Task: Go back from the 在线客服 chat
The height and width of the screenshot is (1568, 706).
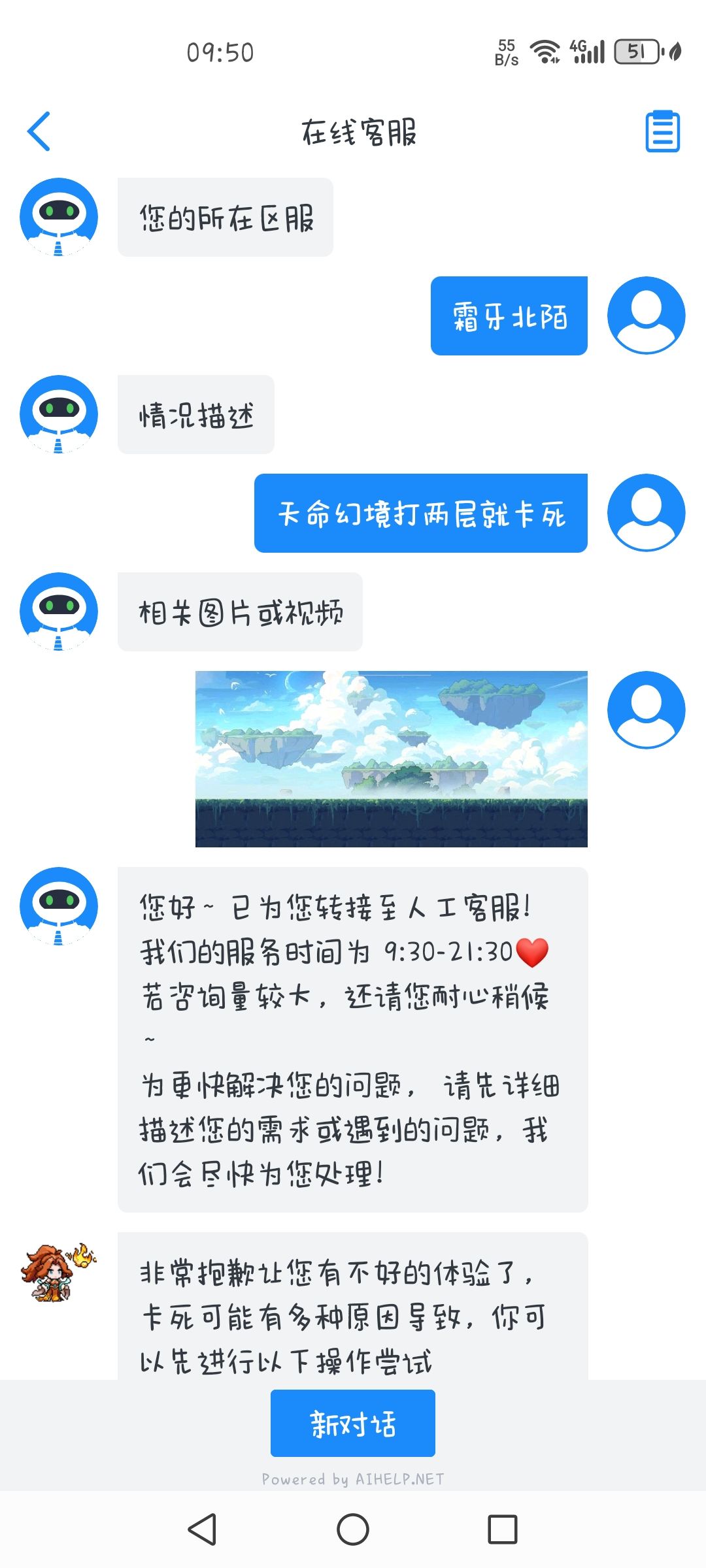Action: click(x=39, y=131)
